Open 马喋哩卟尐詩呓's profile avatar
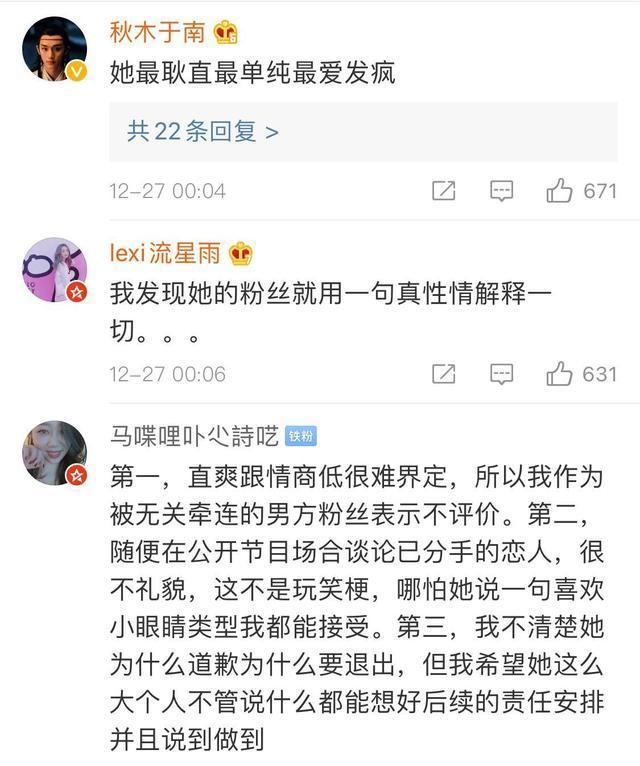This screenshot has height=766, width=640. [54, 453]
